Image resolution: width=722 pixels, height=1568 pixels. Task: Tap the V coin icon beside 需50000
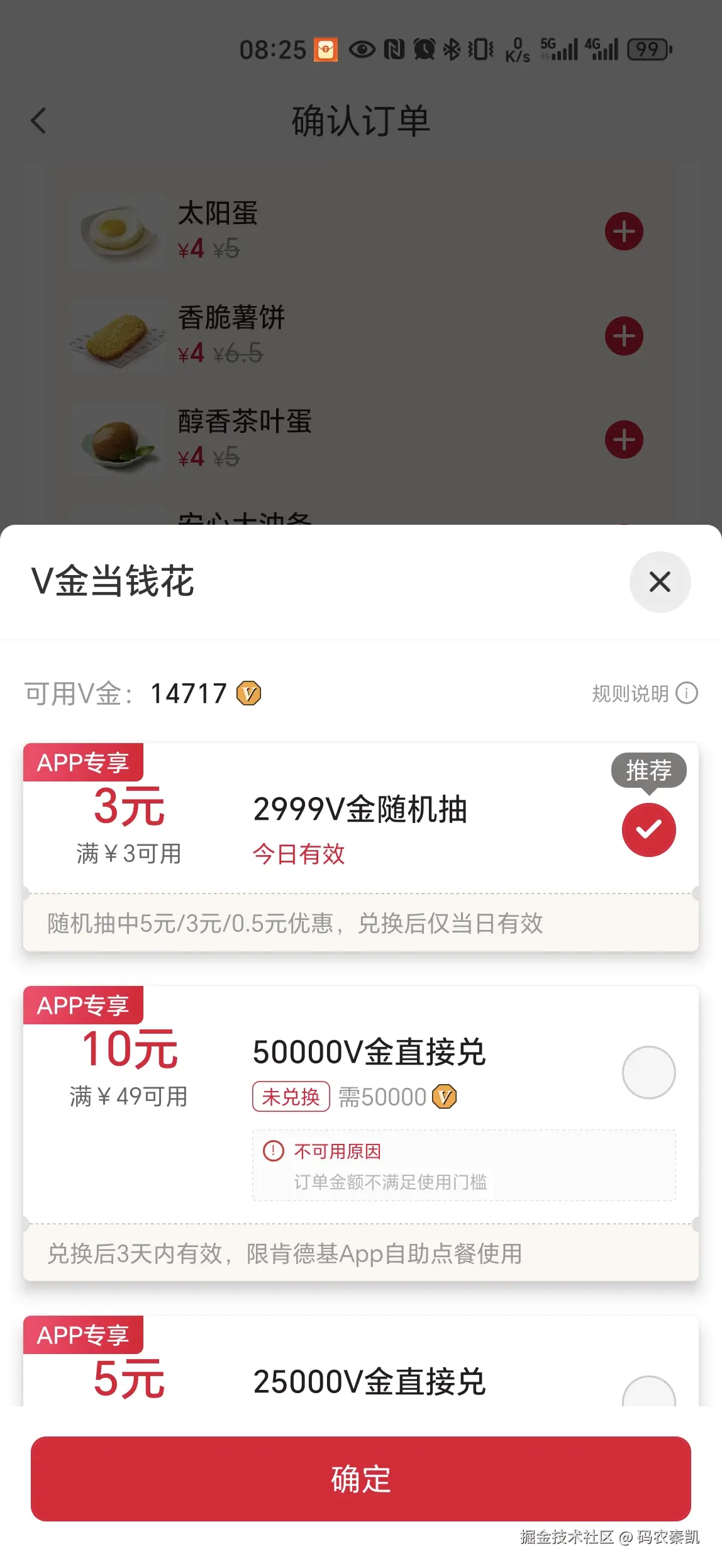(444, 1097)
